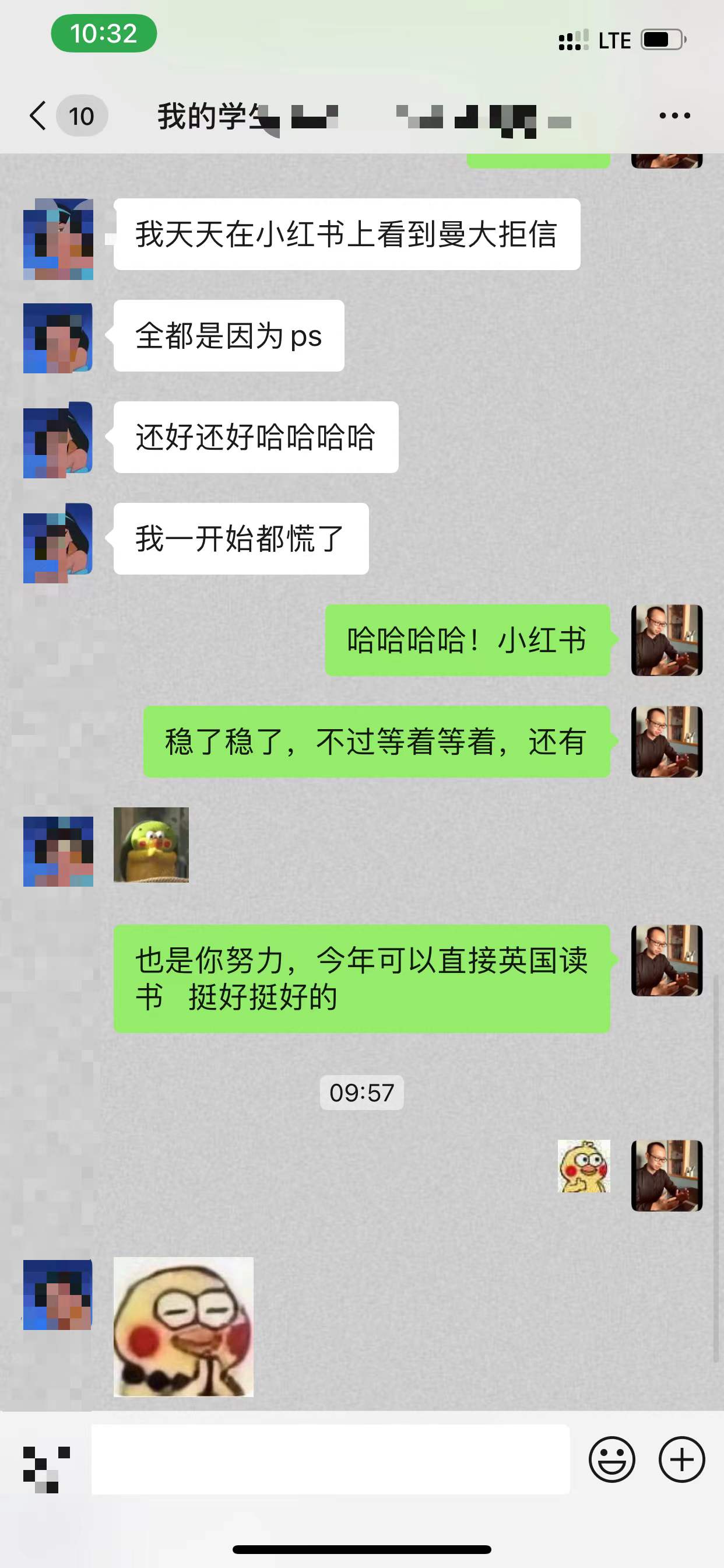
Task: Open own avatar beside 哈哈哈哈！小红书
Action: (x=667, y=640)
